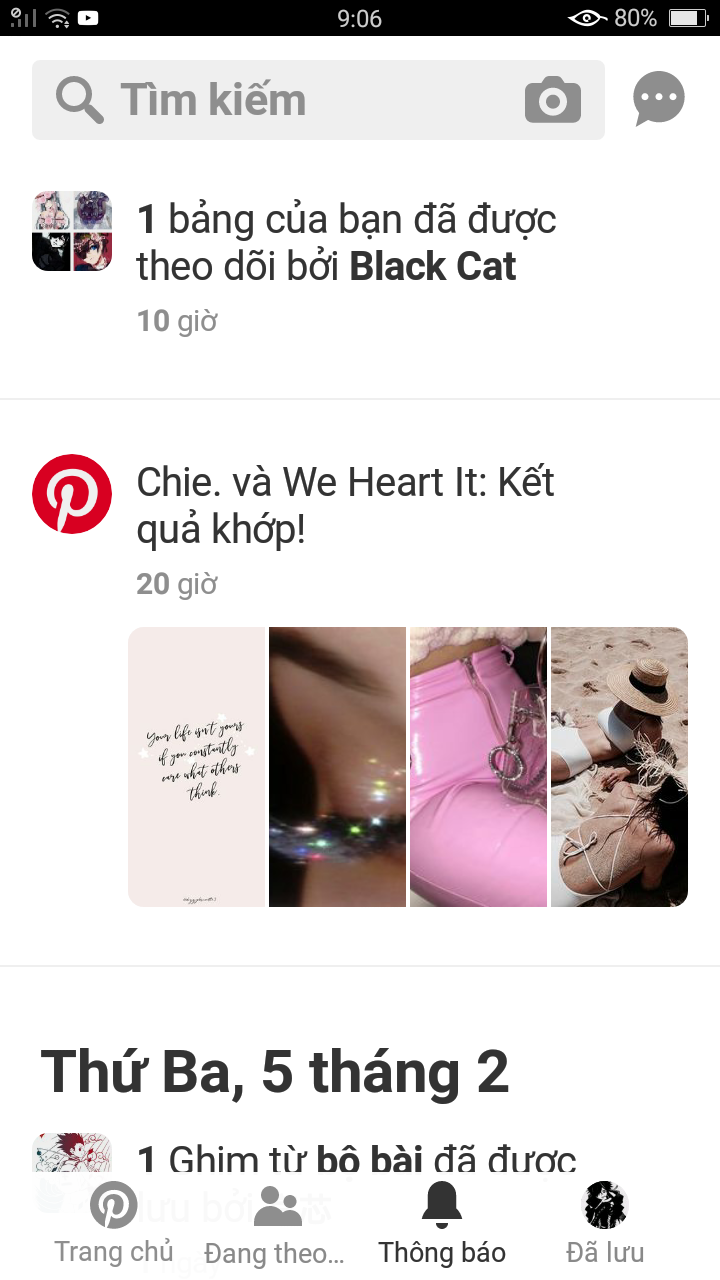View the quote pin thumbnail
This screenshot has height=1280, width=720.
pos(197,767)
